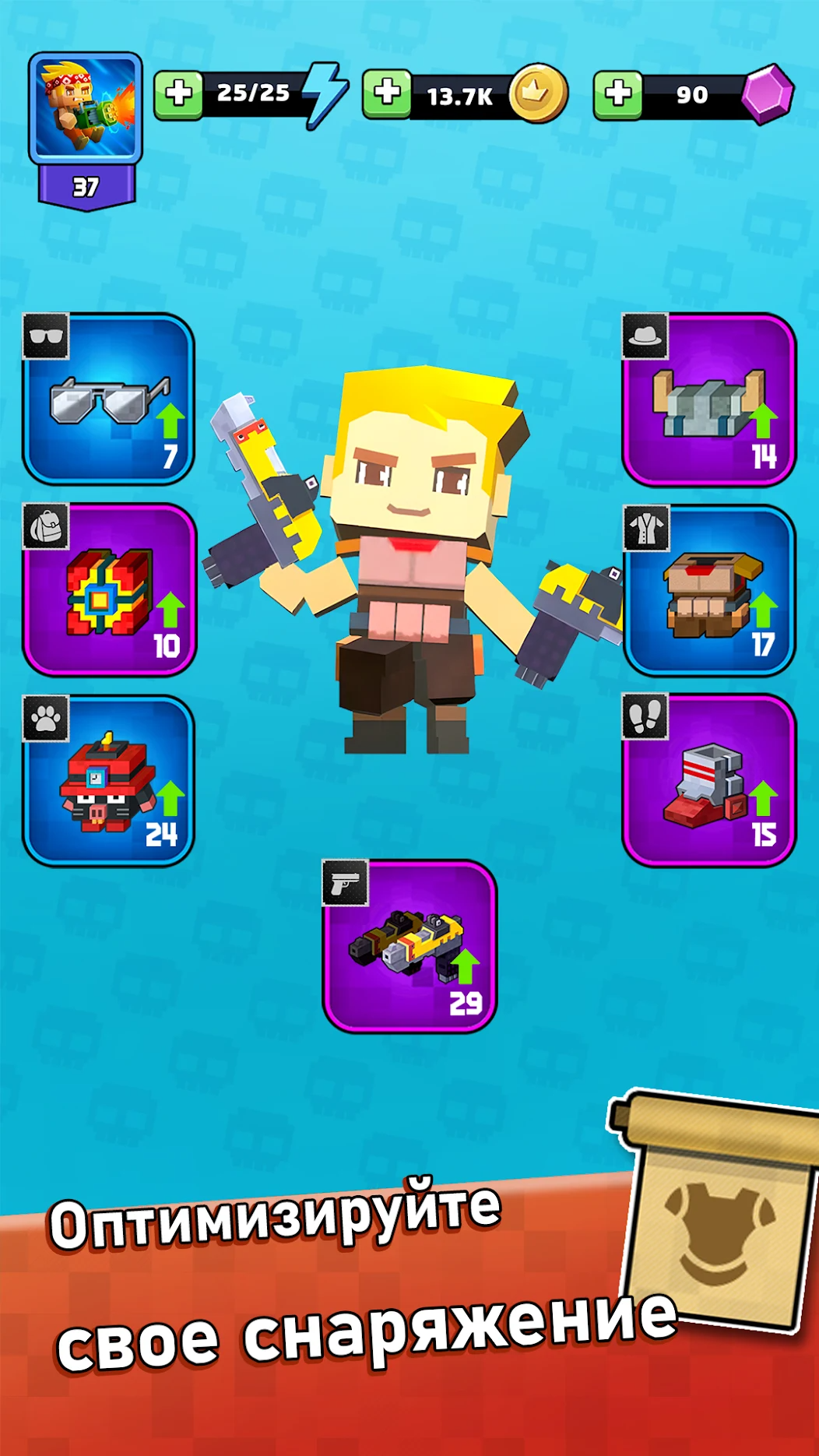Add purple gems with the plus button
This screenshot has width=819, height=1456.
618,95
